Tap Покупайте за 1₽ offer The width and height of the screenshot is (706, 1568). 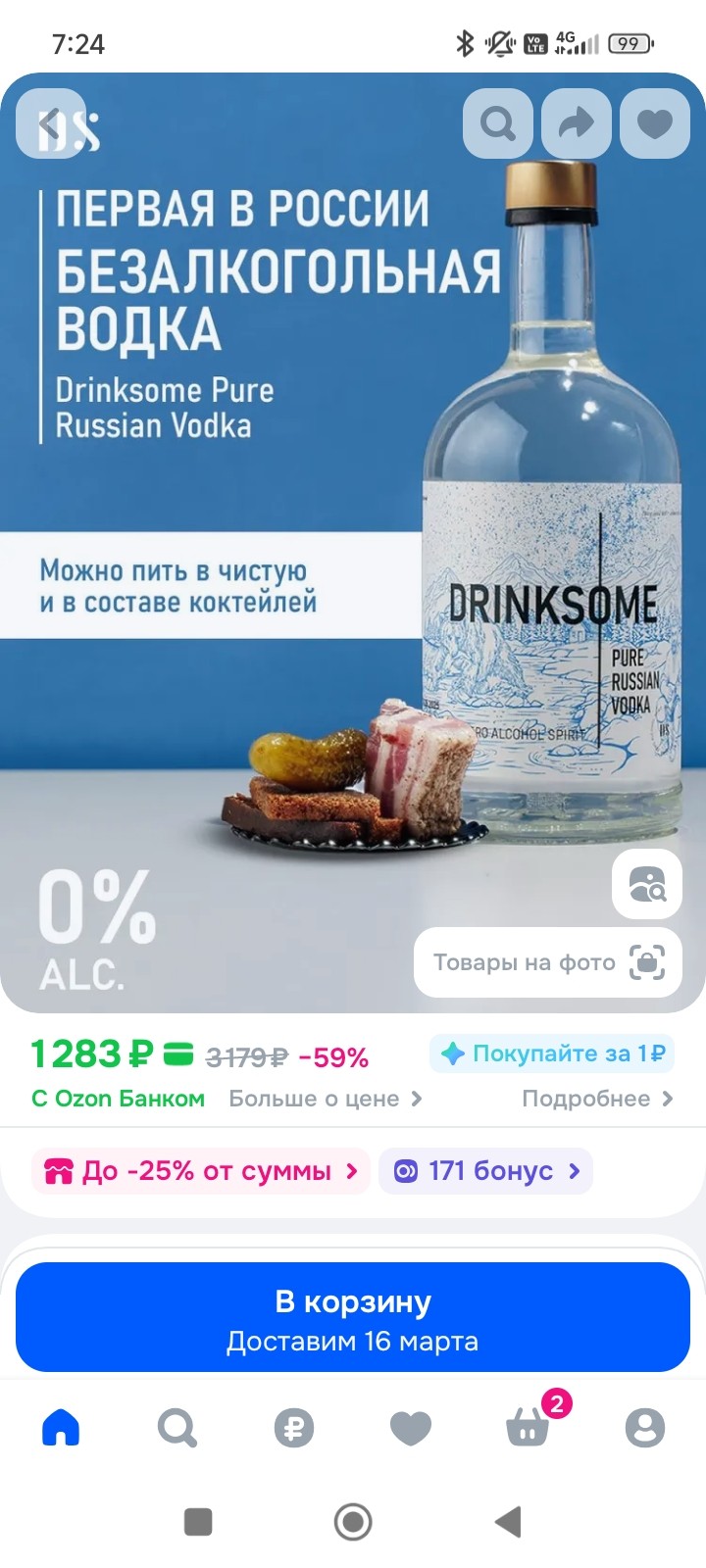point(552,1053)
